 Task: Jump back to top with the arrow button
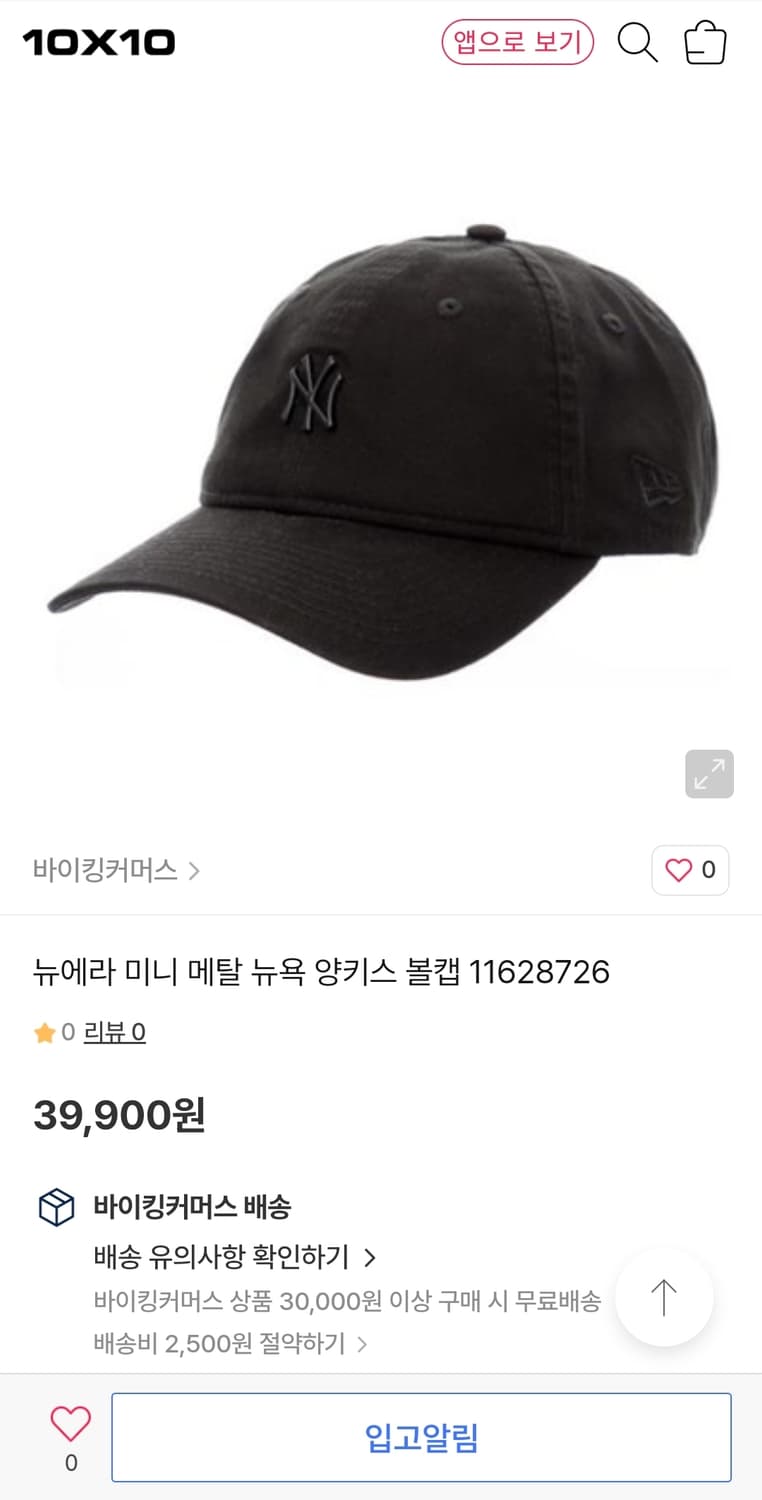click(x=664, y=1298)
